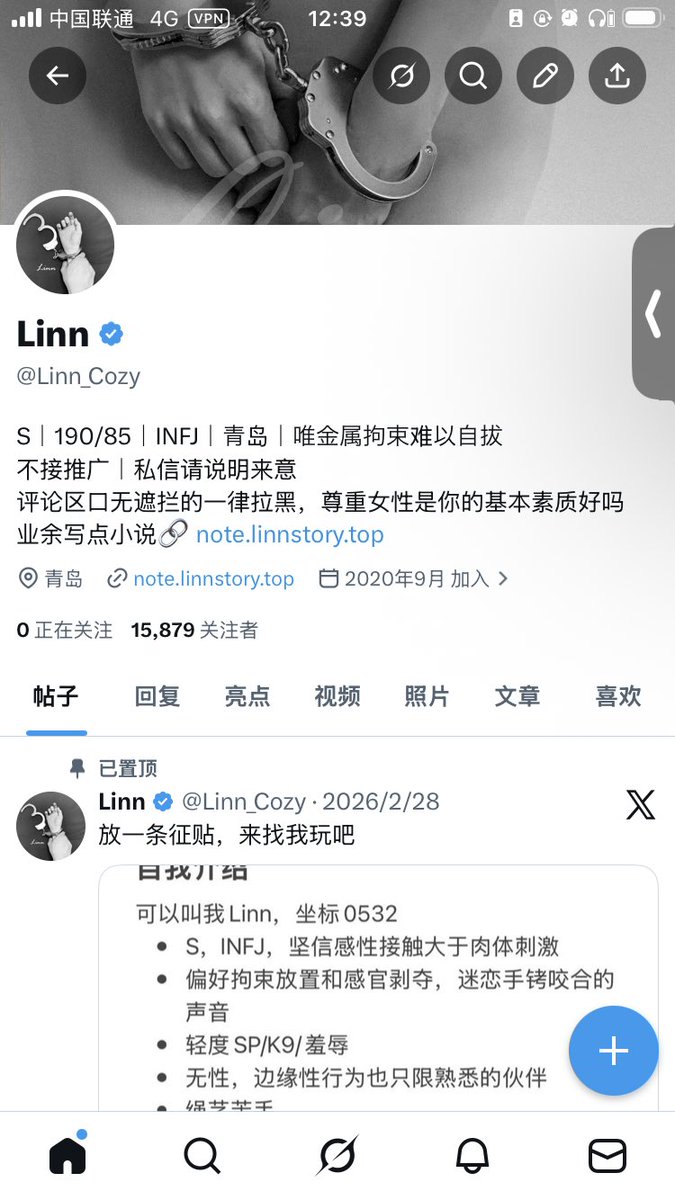Screen dimensions: 675x1200
Task: Switch to the 照片 tab
Action: 427,696
